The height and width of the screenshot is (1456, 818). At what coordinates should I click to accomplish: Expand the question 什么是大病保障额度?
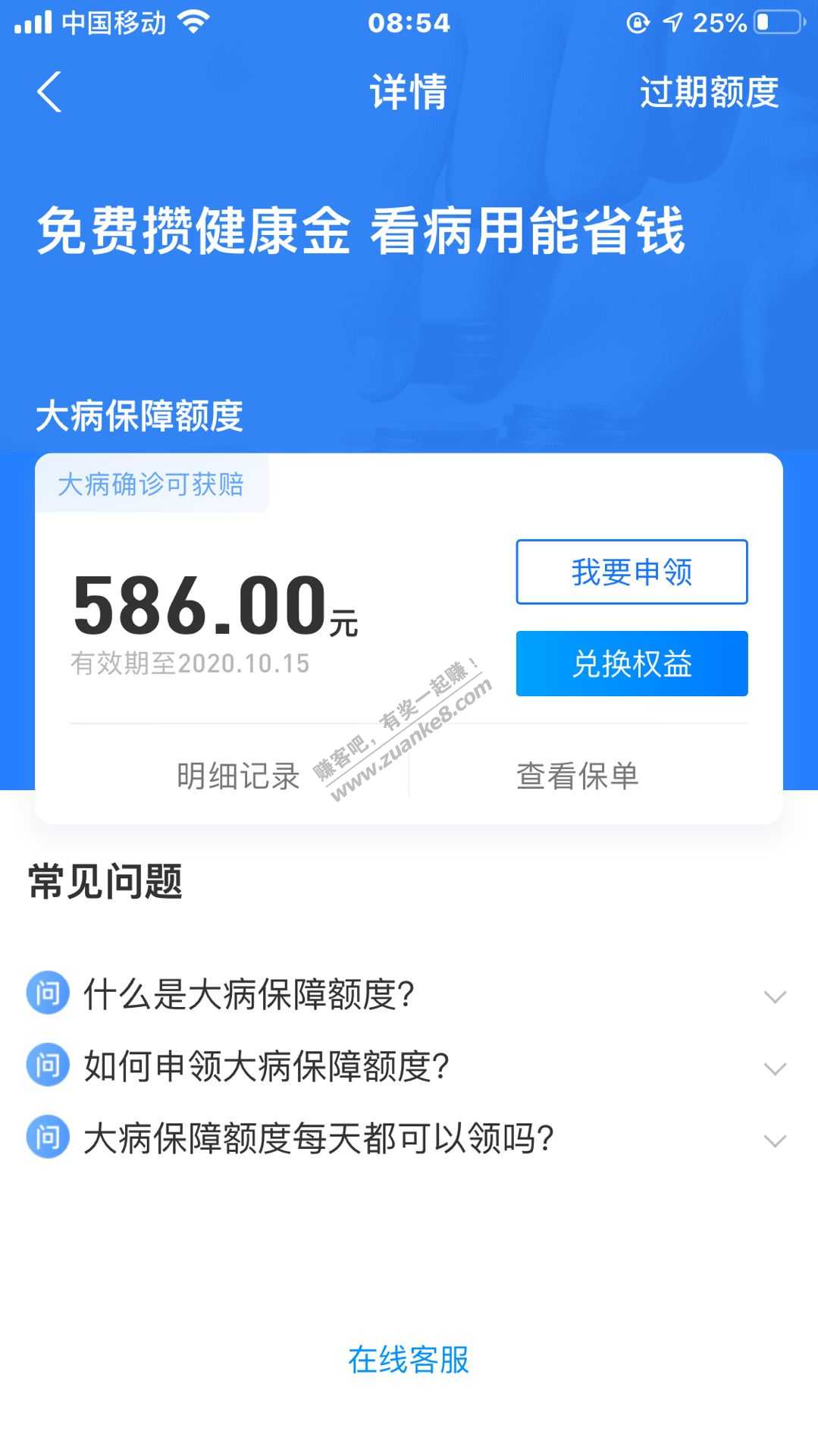click(408, 994)
